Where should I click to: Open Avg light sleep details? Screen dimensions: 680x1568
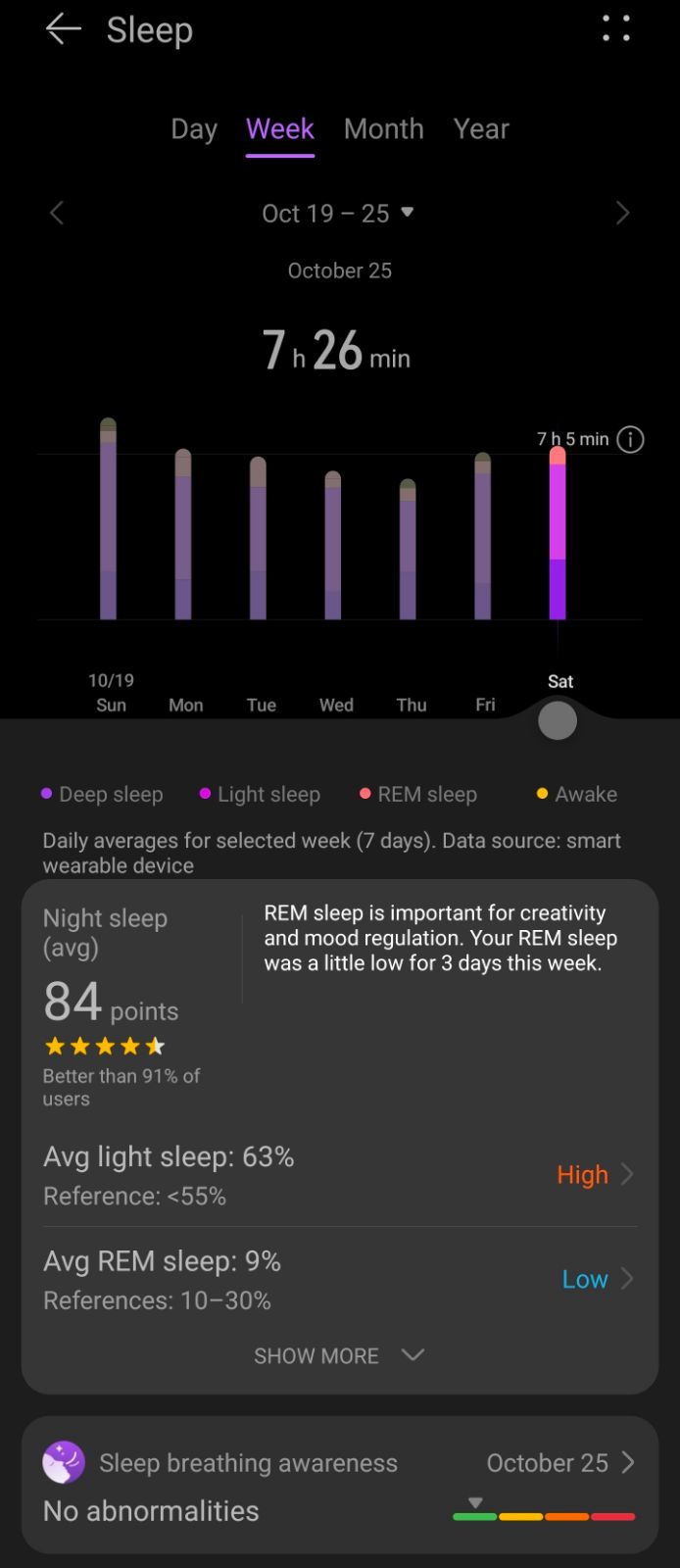coord(339,1175)
